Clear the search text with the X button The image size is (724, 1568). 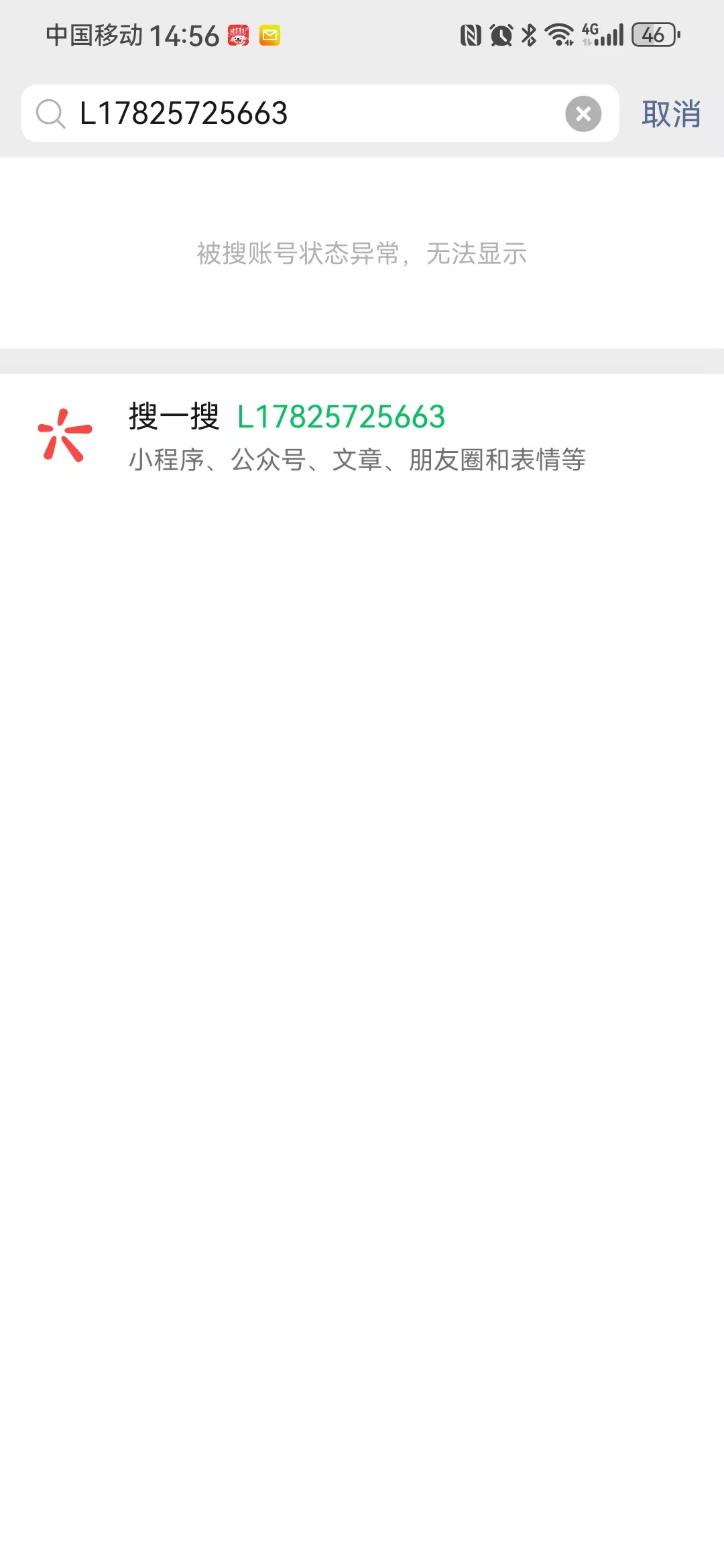[x=583, y=114]
